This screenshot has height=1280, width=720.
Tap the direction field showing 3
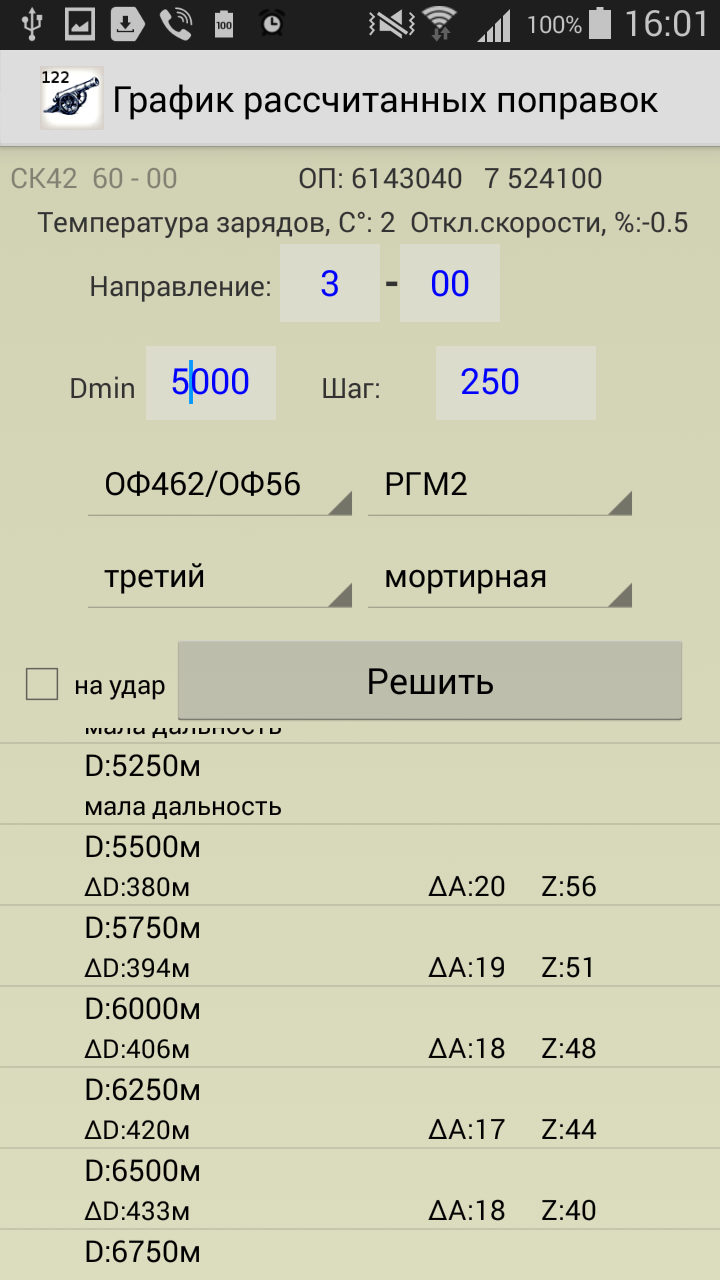330,284
